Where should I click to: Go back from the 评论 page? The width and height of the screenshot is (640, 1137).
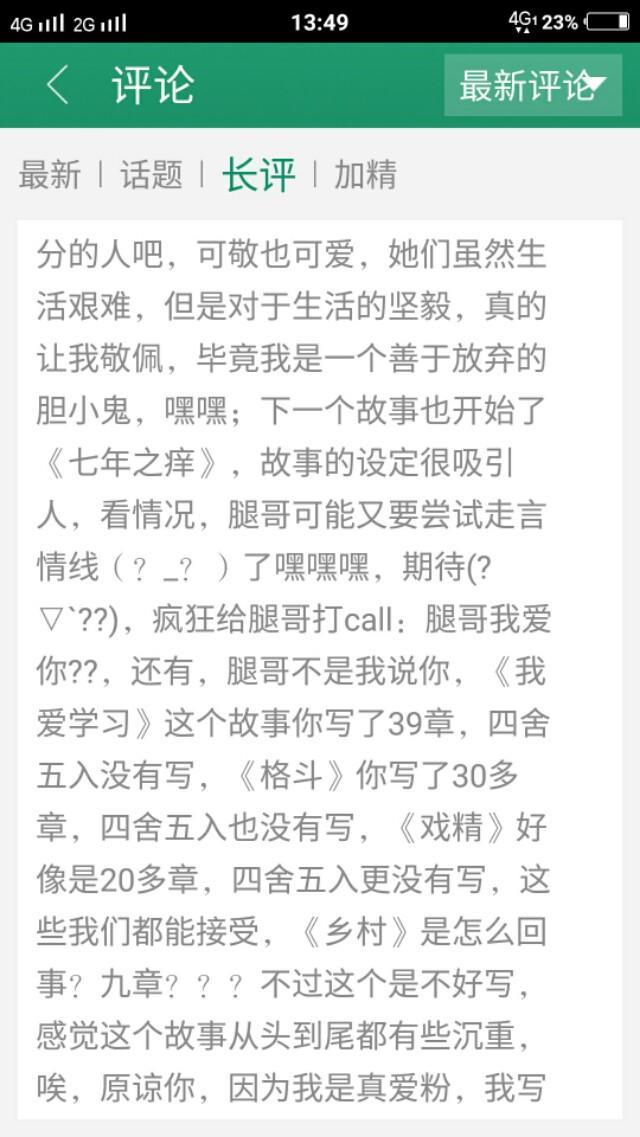[57, 86]
